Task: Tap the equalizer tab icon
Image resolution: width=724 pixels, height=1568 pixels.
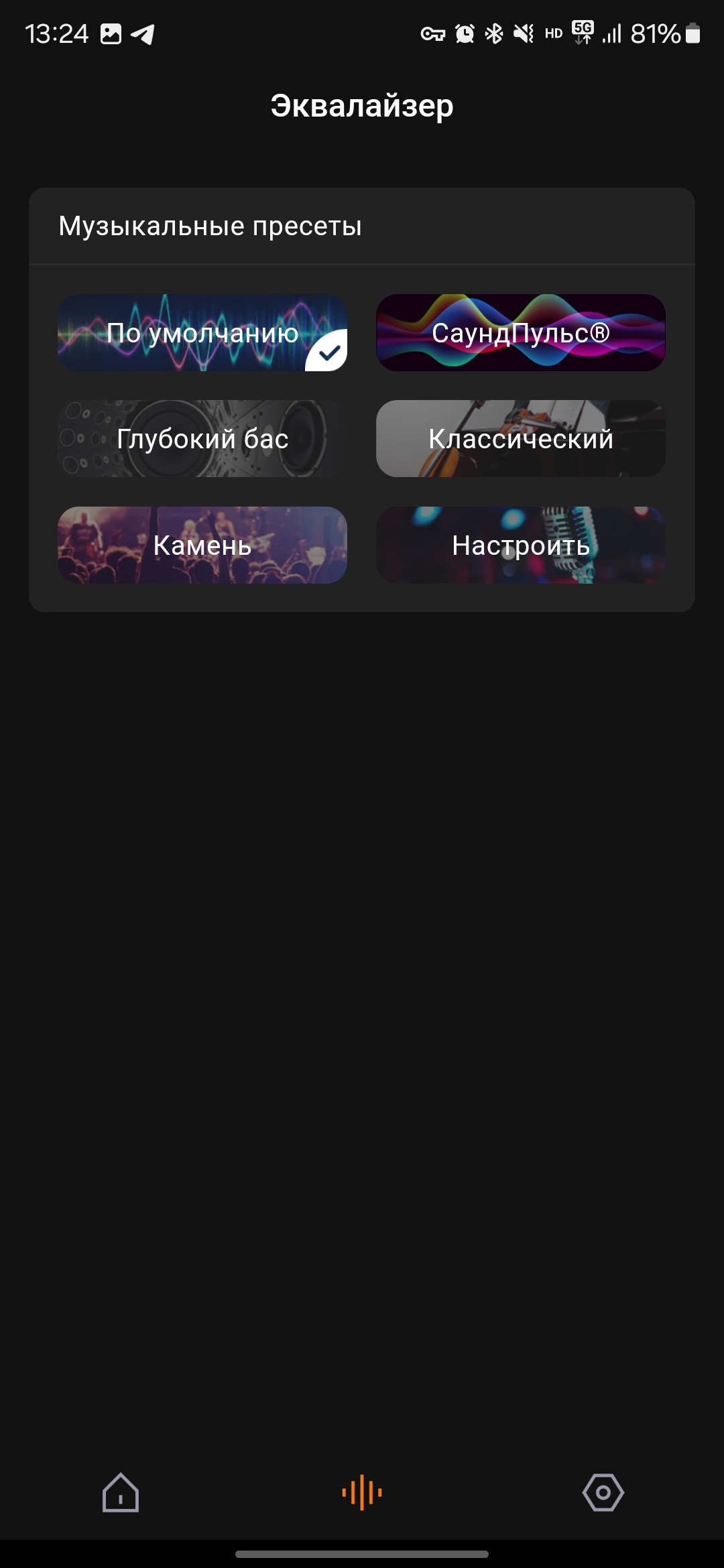Action: pyautogui.click(x=362, y=1492)
